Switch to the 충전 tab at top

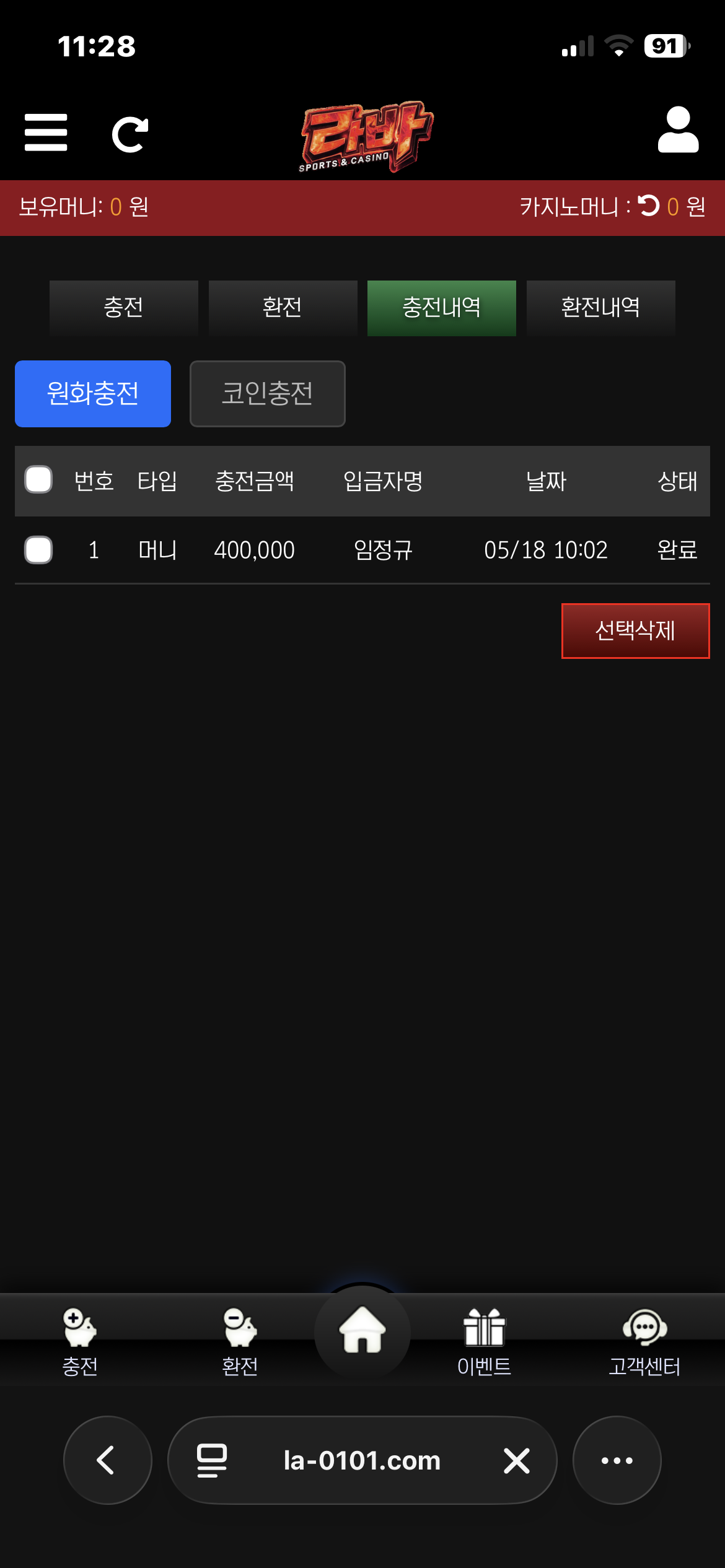[x=124, y=308]
